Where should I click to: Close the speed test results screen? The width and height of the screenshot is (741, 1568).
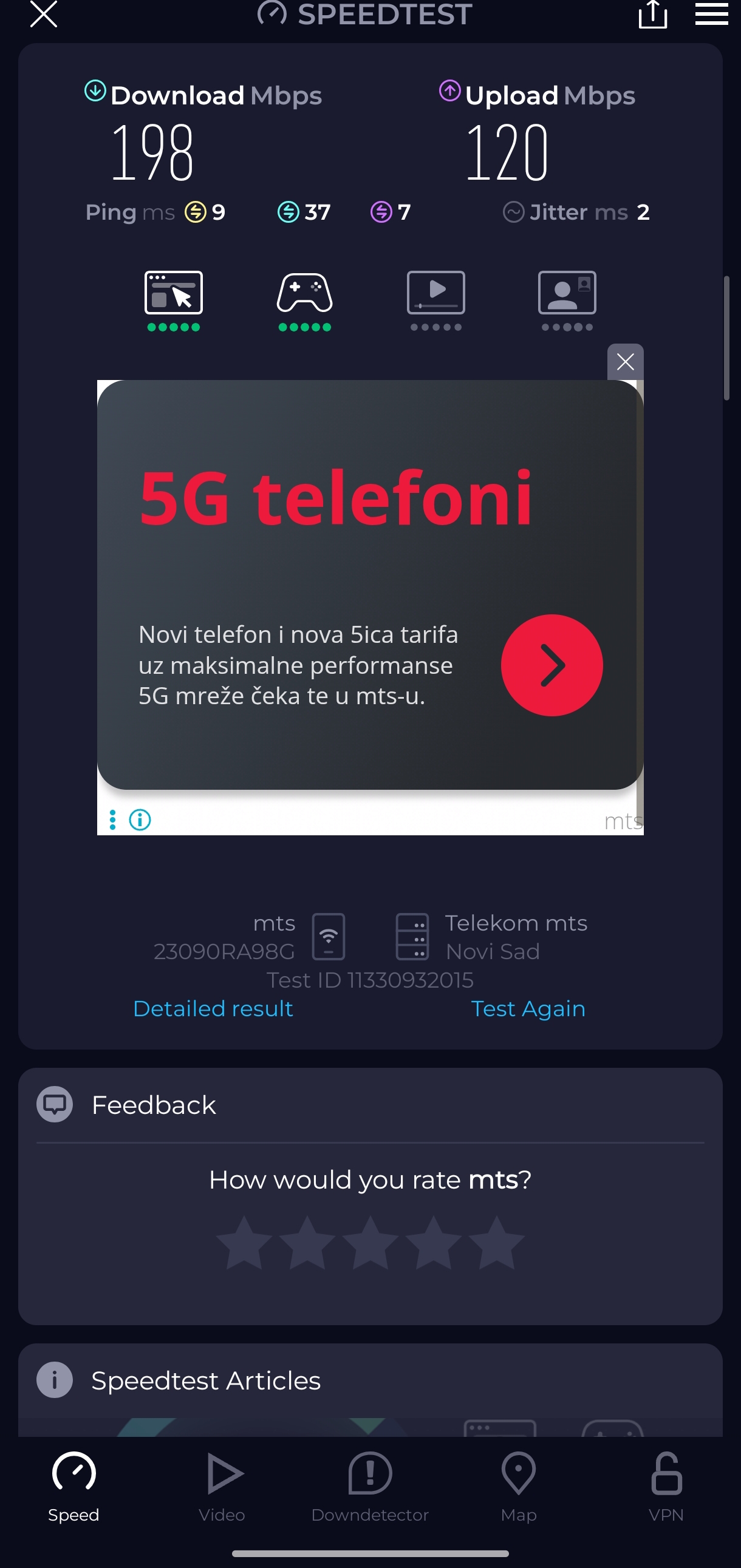[x=43, y=15]
